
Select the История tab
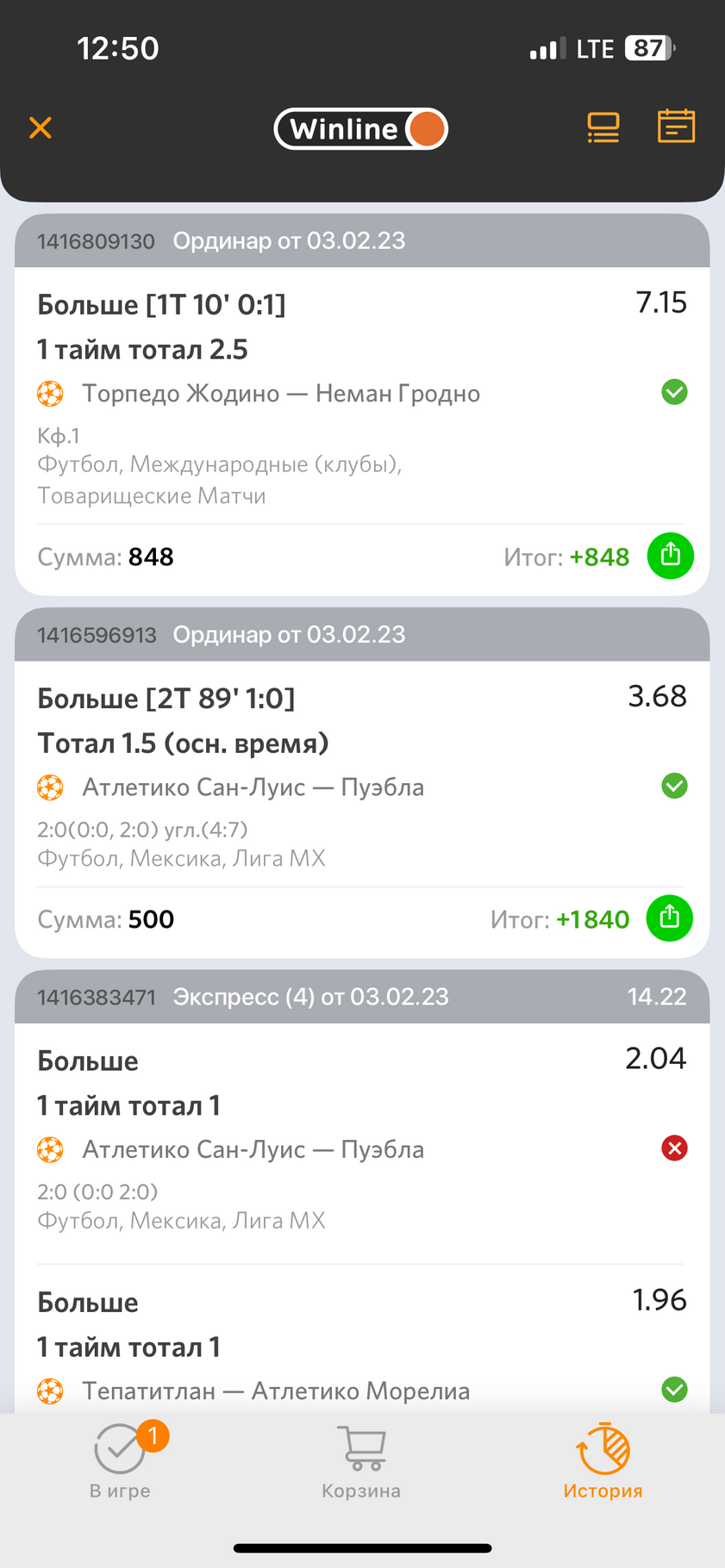point(603,1462)
